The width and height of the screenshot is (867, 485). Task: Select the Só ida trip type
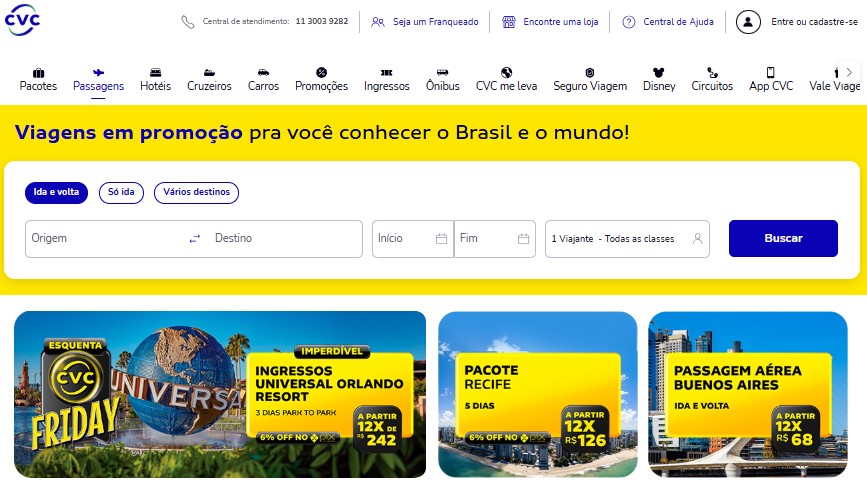coord(121,192)
